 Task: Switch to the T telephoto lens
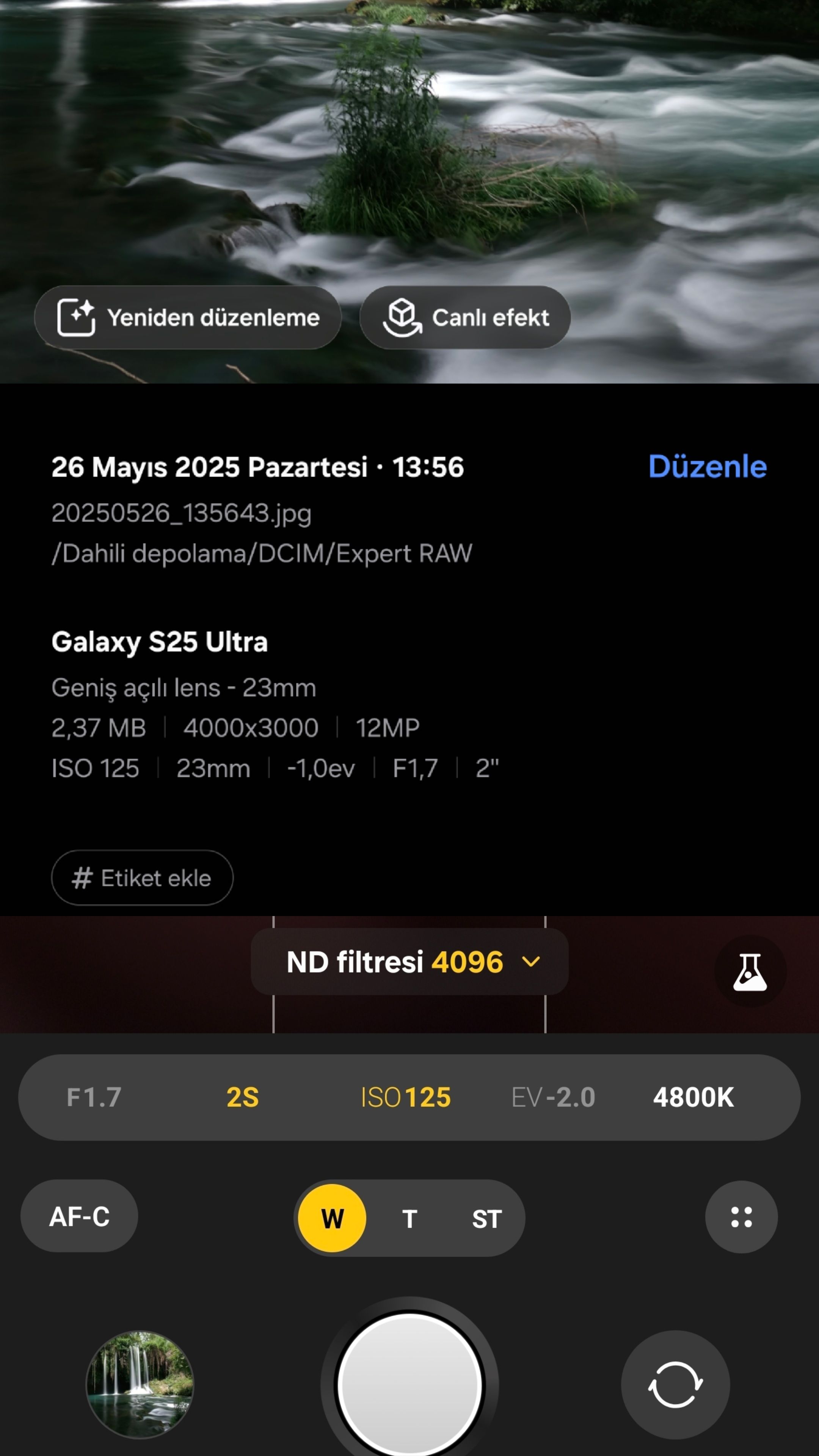410,1219
